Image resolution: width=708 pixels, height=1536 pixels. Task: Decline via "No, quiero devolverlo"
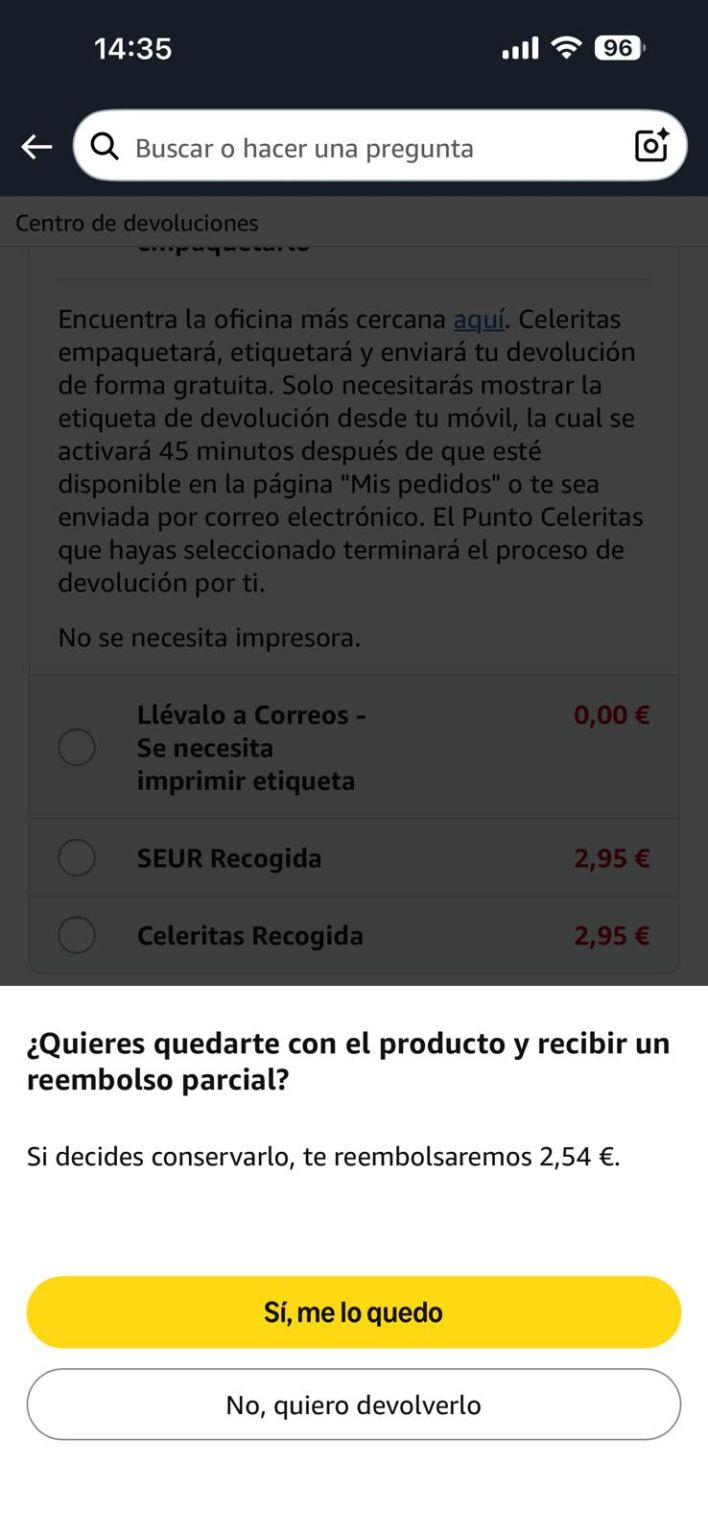coord(353,1405)
